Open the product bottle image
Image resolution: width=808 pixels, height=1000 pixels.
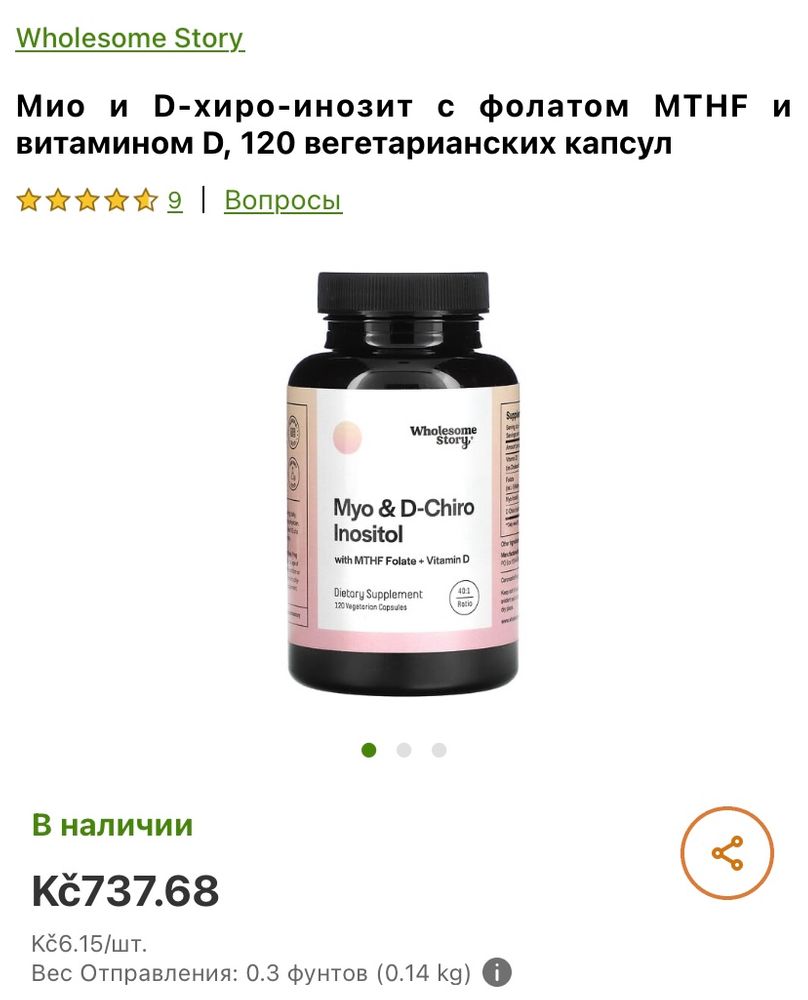tap(400, 480)
